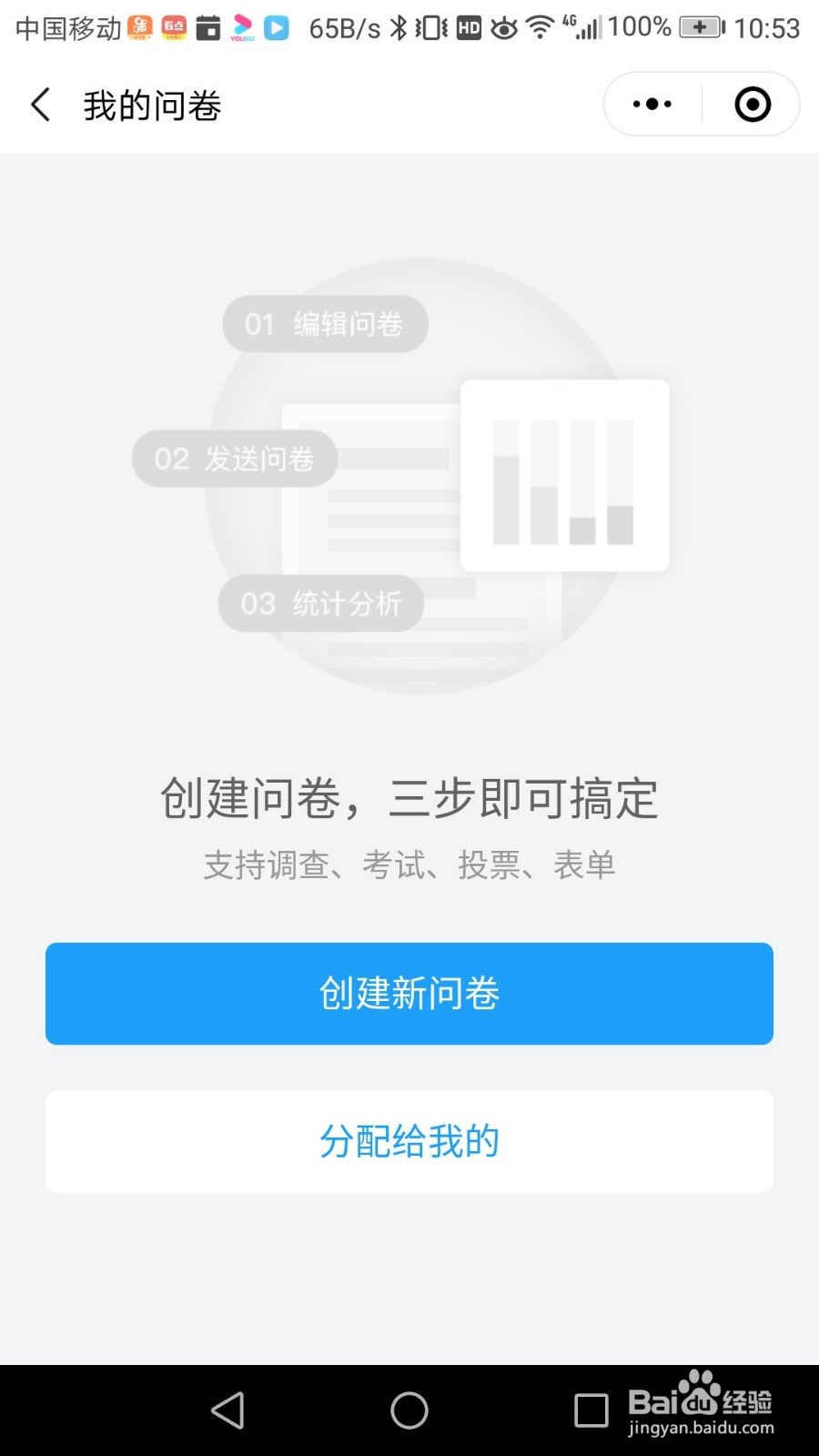Tap the circle button to exit mini program
Image resolution: width=819 pixels, height=1456 pixels.
[x=753, y=104]
